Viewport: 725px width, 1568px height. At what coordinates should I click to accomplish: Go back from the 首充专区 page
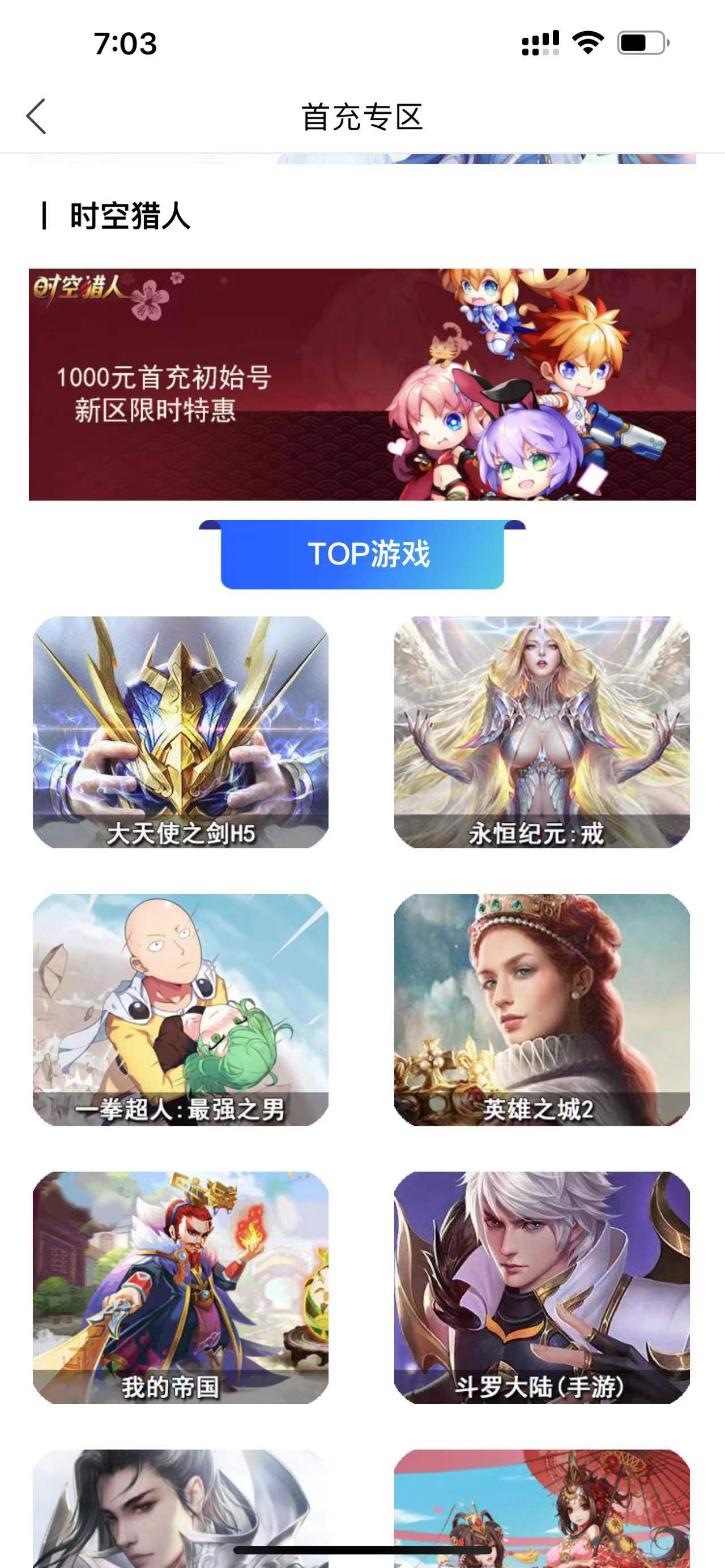coord(36,116)
